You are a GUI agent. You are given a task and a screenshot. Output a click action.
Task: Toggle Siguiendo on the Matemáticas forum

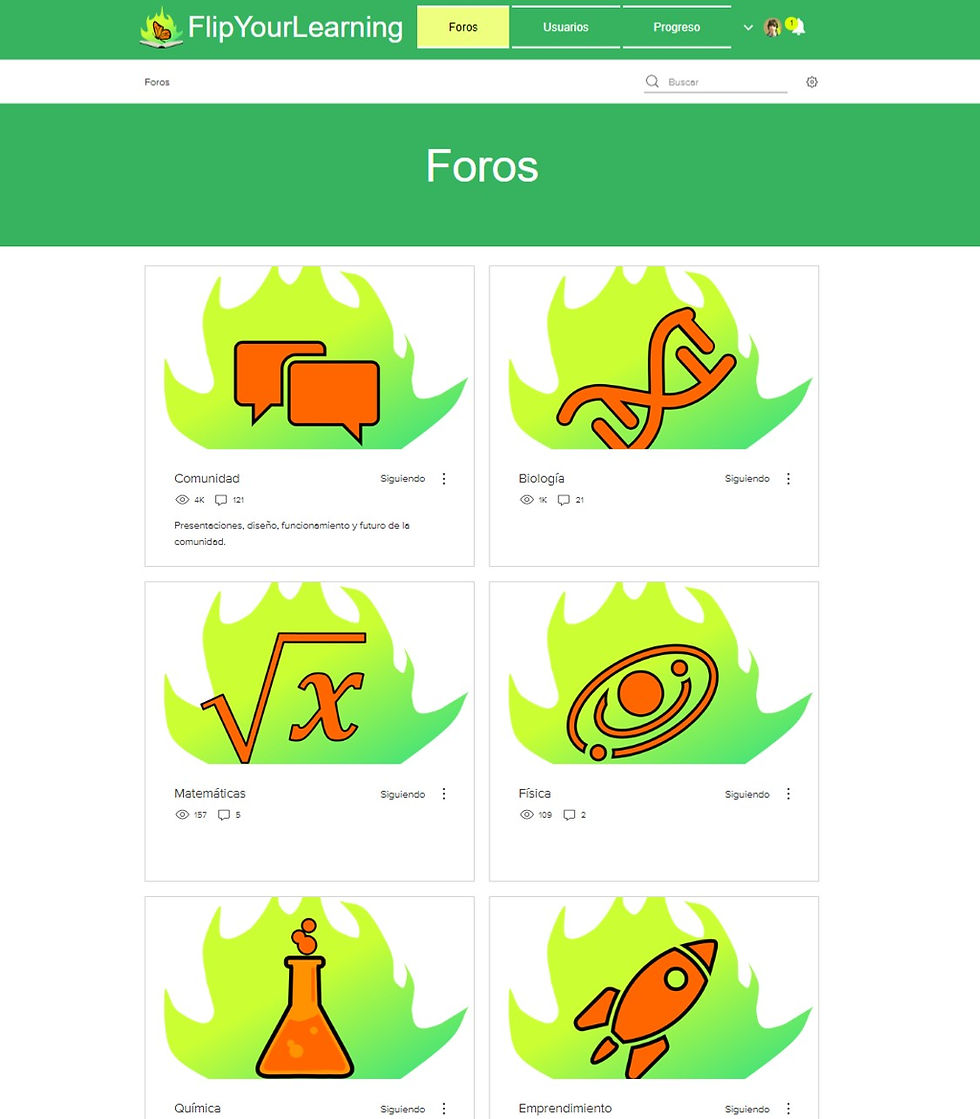(x=402, y=794)
